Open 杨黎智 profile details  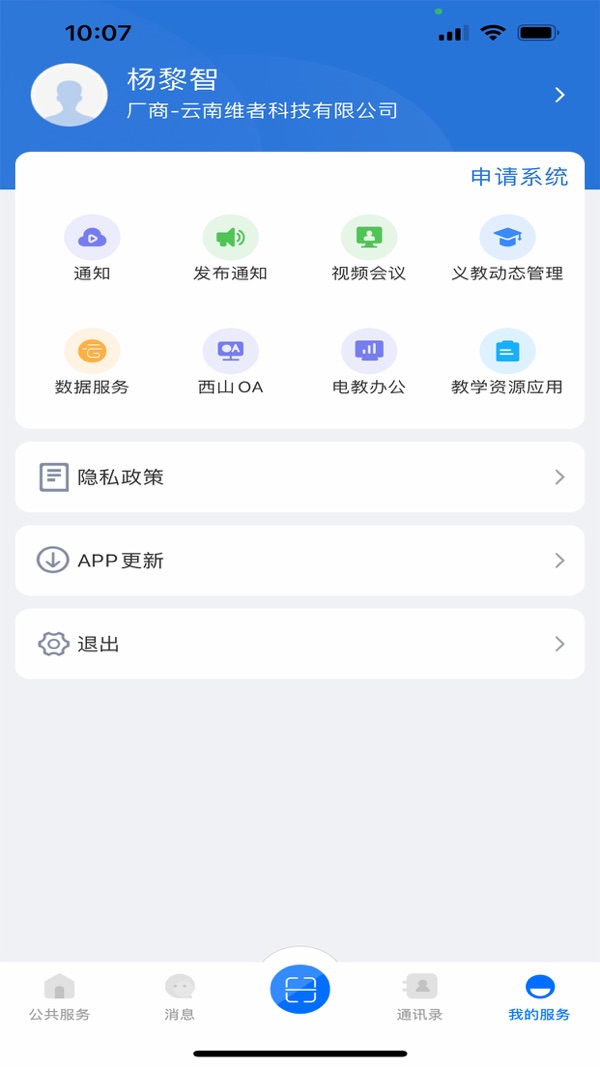point(300,95)
